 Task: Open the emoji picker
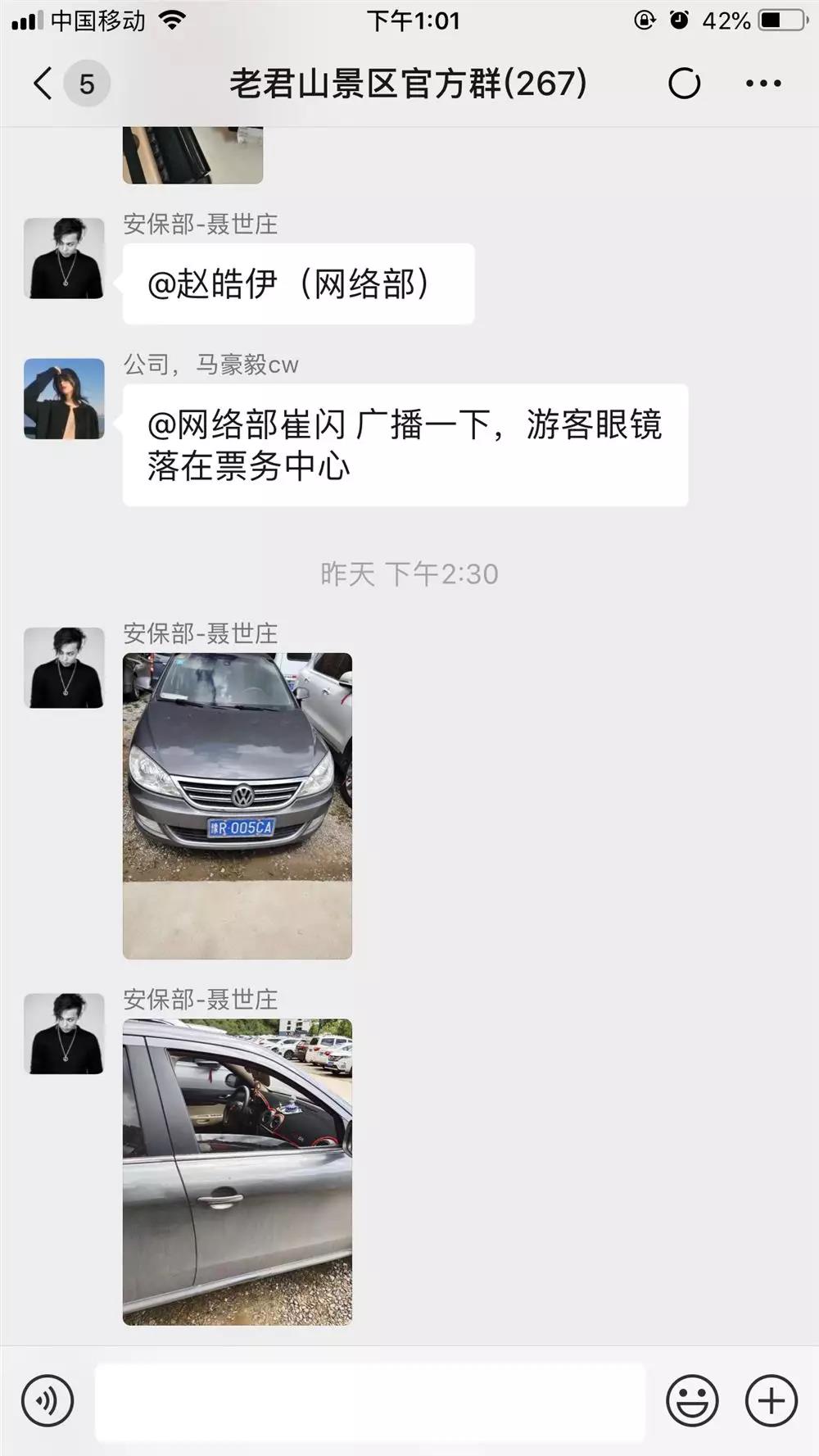[x=692, y=1400]
